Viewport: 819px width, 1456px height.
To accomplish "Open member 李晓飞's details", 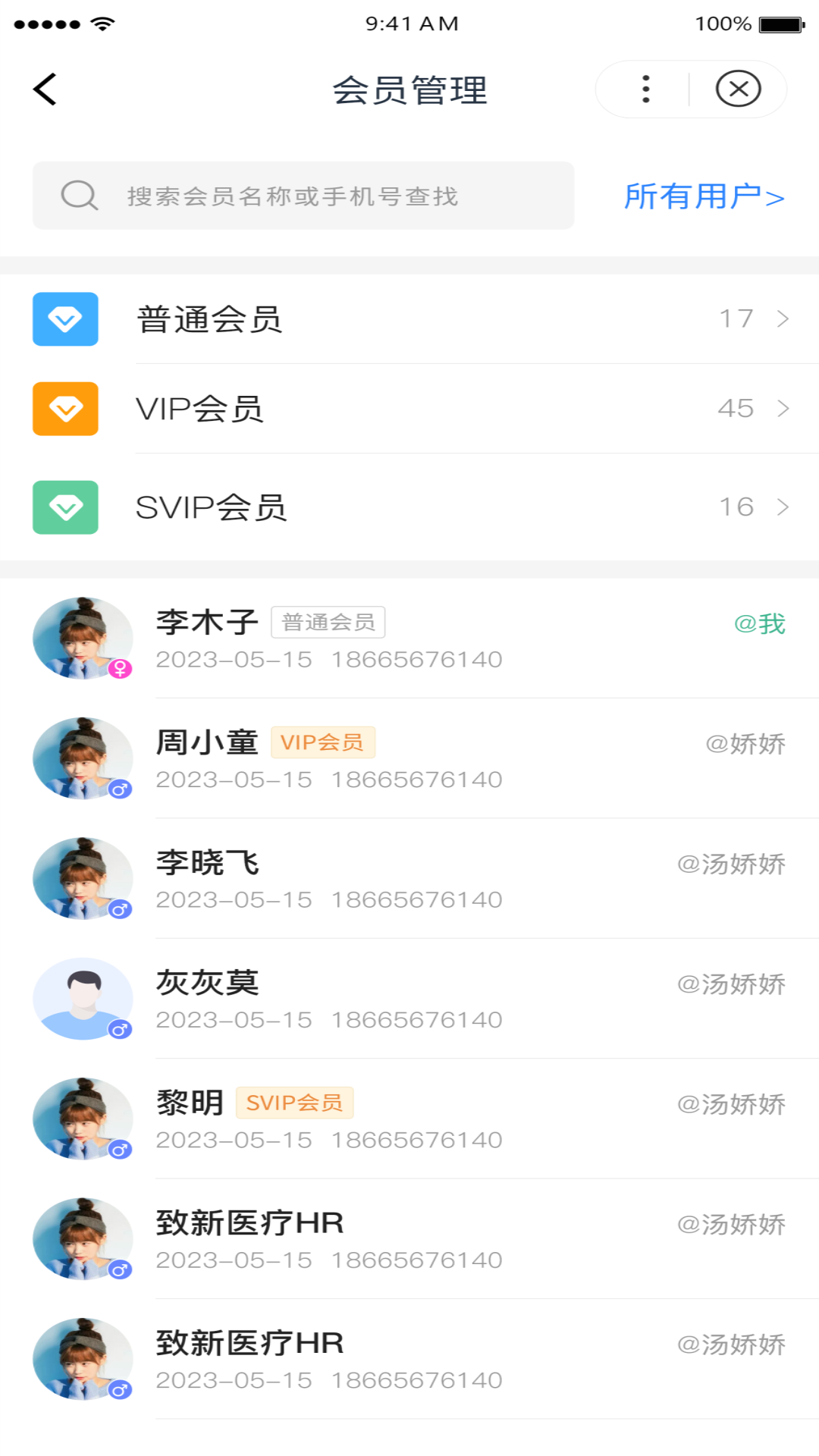I will (409, 879).
